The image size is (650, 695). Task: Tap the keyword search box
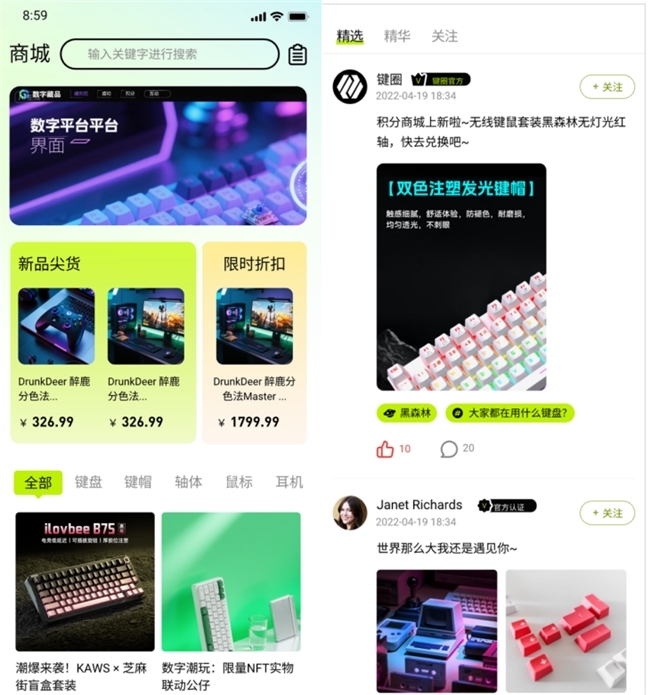tap(169, 54)
